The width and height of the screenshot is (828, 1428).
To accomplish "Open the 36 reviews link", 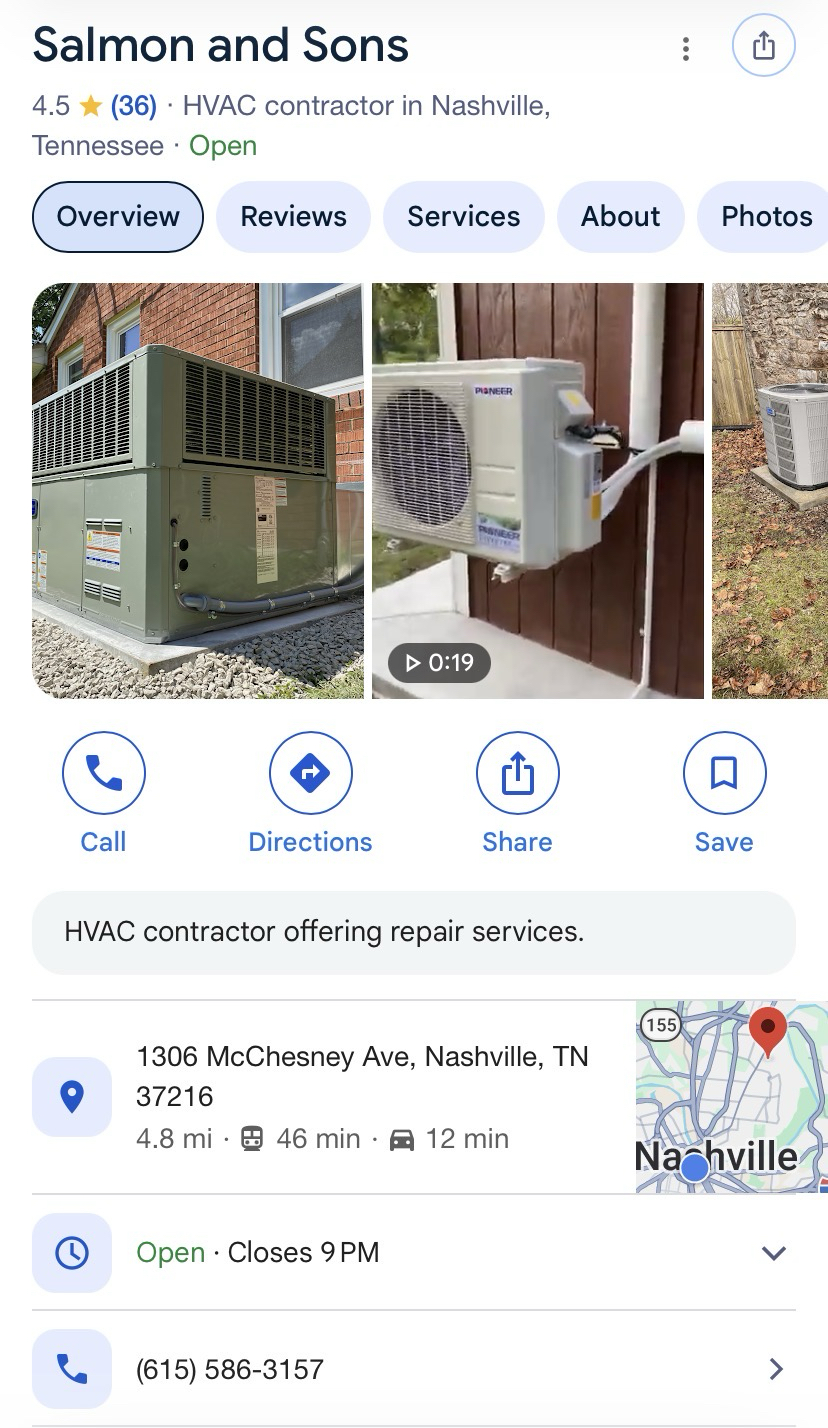I will pos(133,105).
